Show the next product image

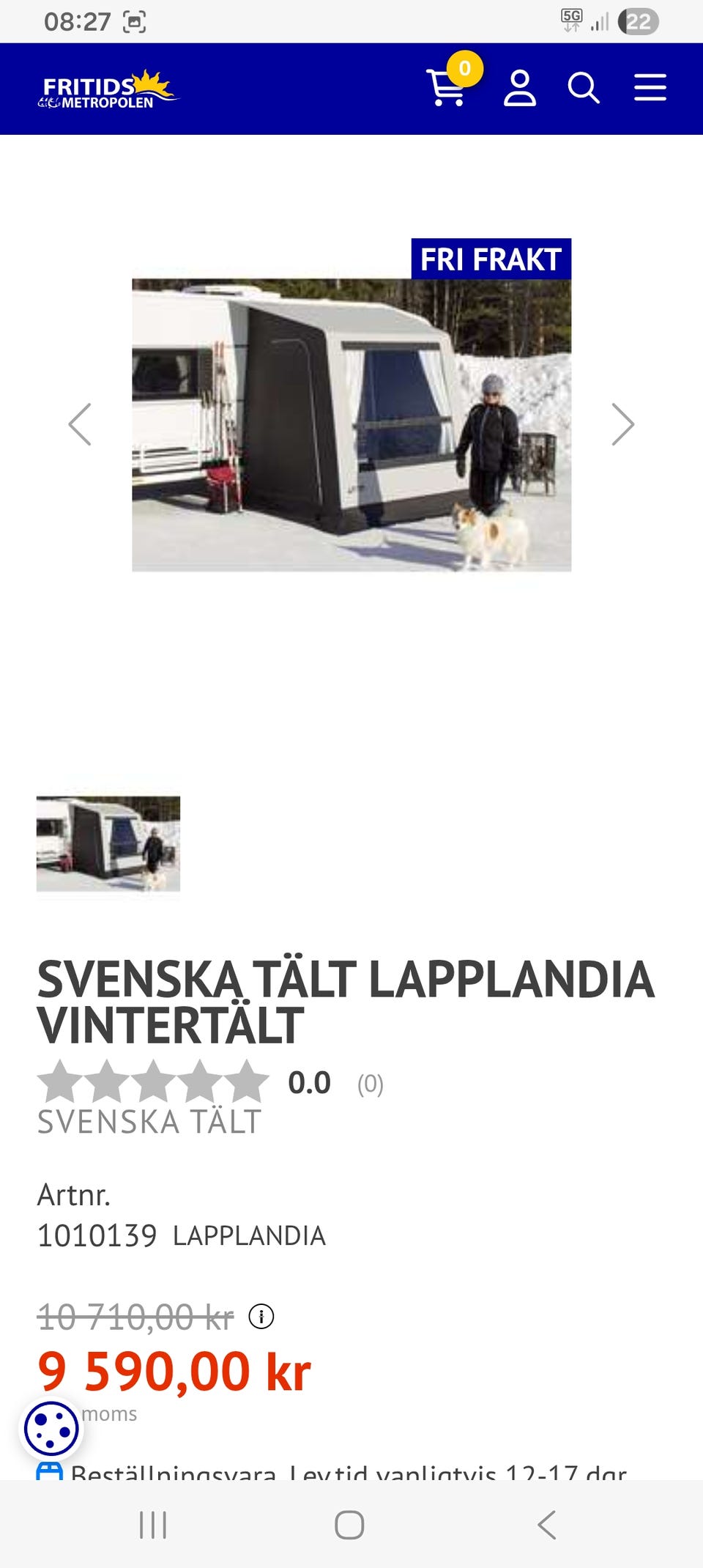click(623, 424)
